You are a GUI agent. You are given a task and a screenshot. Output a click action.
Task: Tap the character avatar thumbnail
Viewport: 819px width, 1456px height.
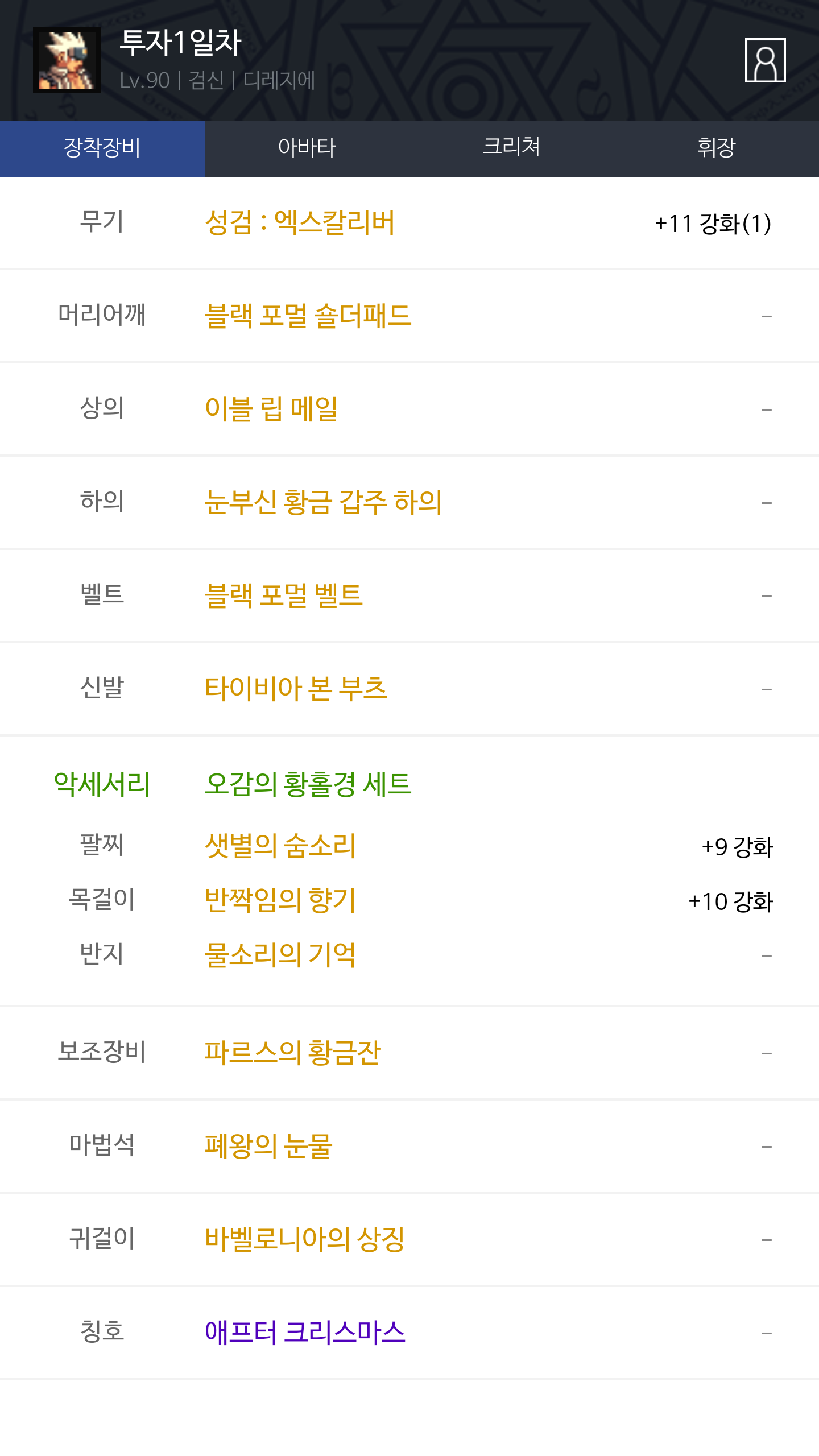pos(67,60)
